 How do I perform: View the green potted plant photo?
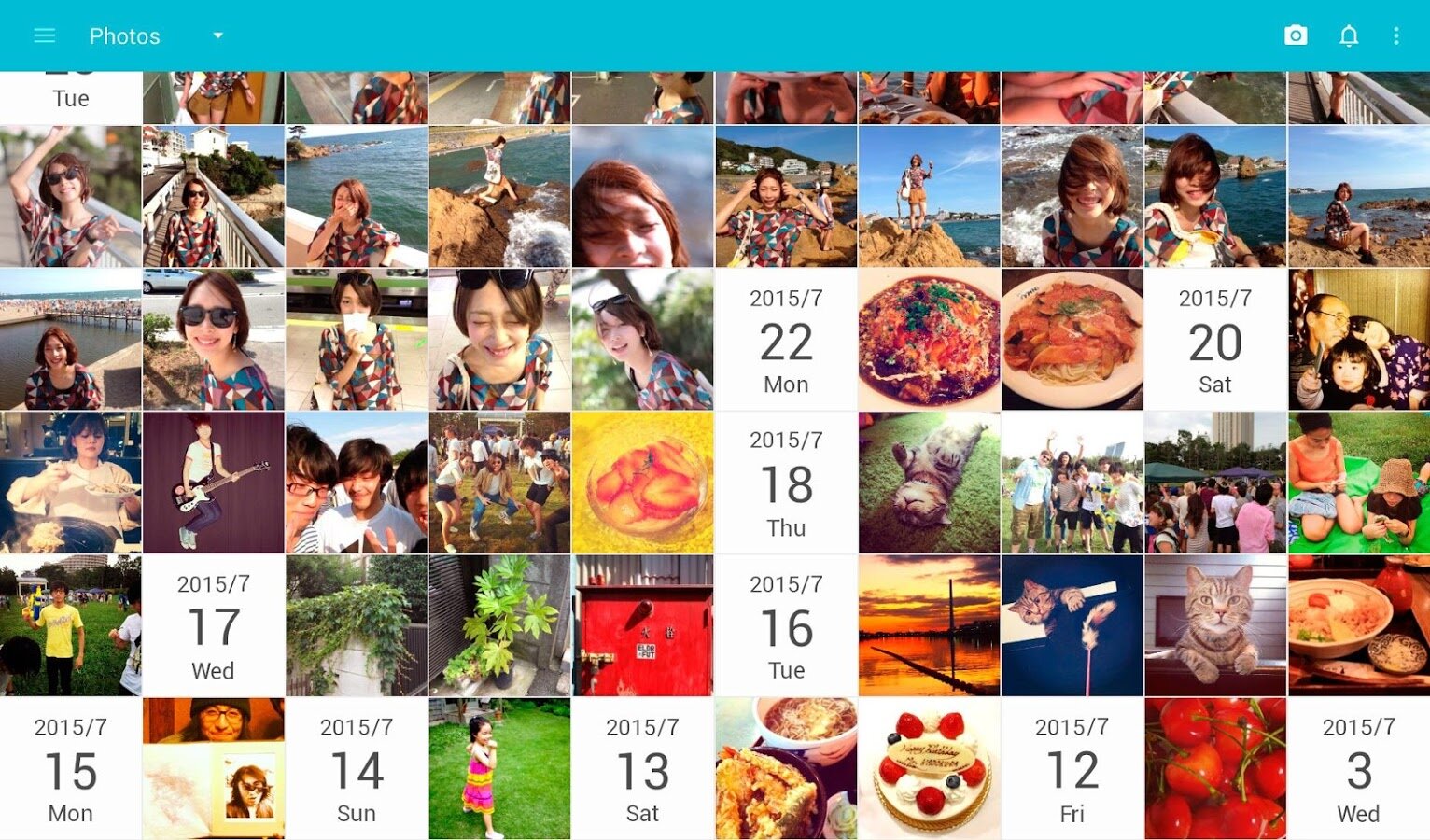499,625
